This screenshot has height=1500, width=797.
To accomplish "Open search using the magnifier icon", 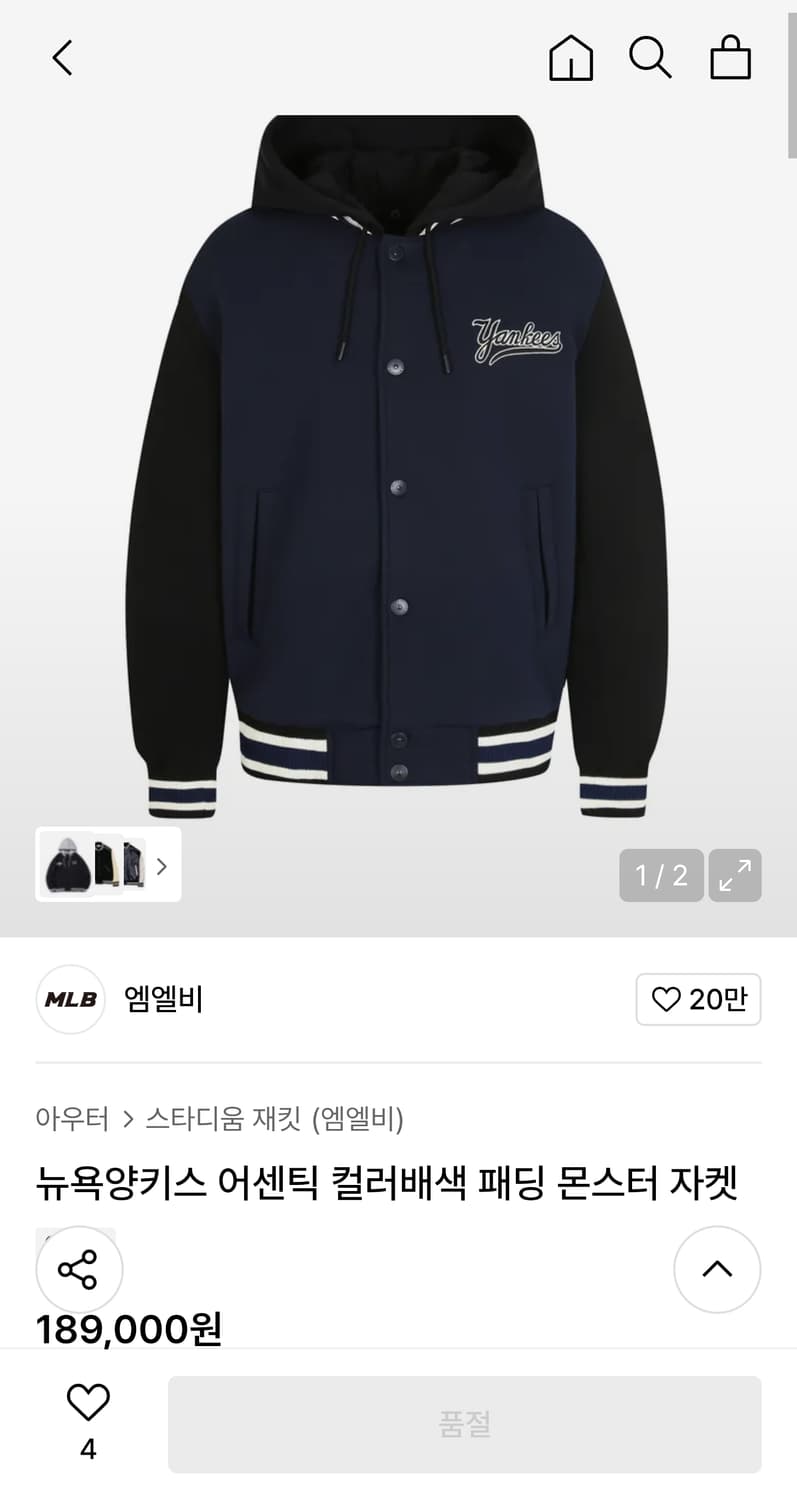I will [650, 57].
